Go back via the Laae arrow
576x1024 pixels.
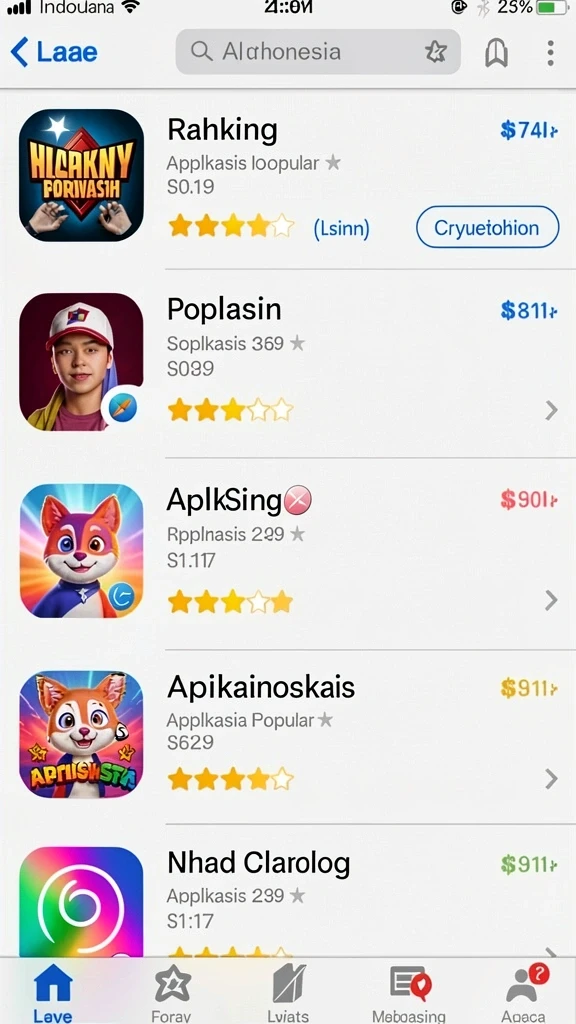click(54, 52)
